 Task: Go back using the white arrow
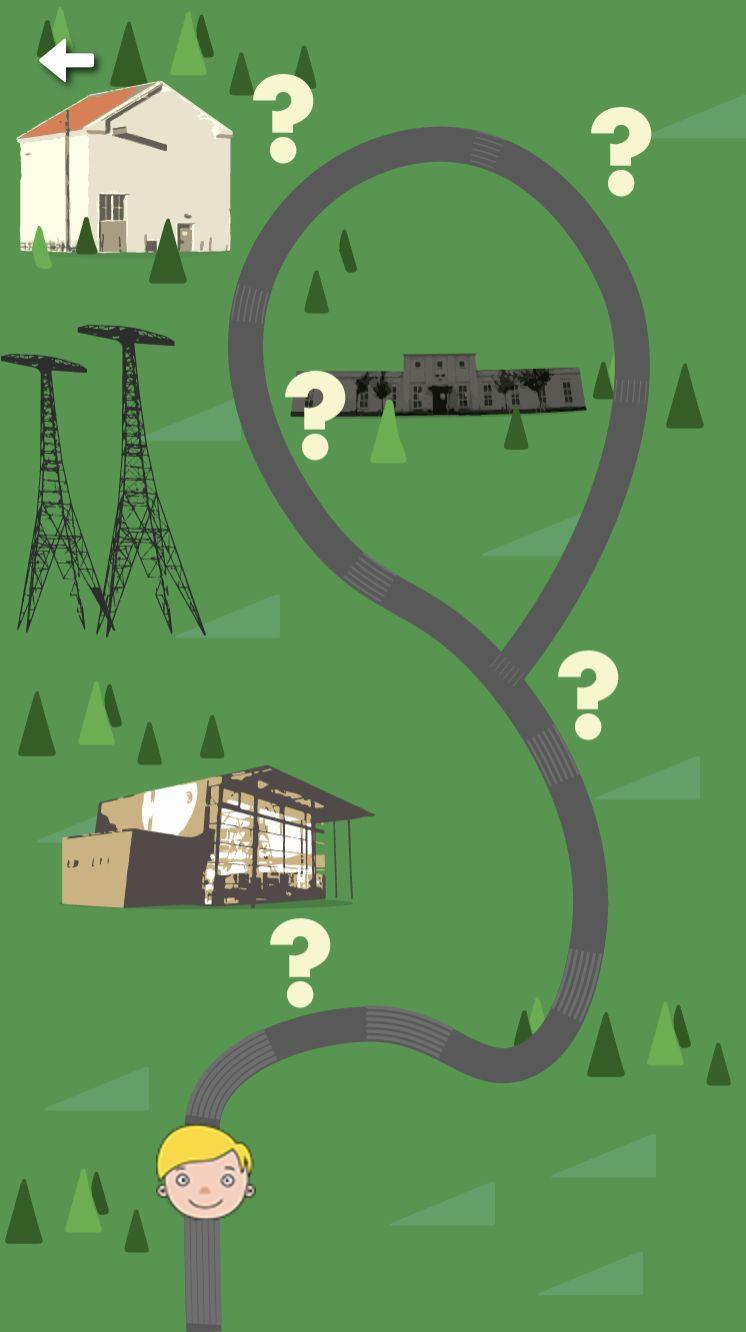(66, 61)
